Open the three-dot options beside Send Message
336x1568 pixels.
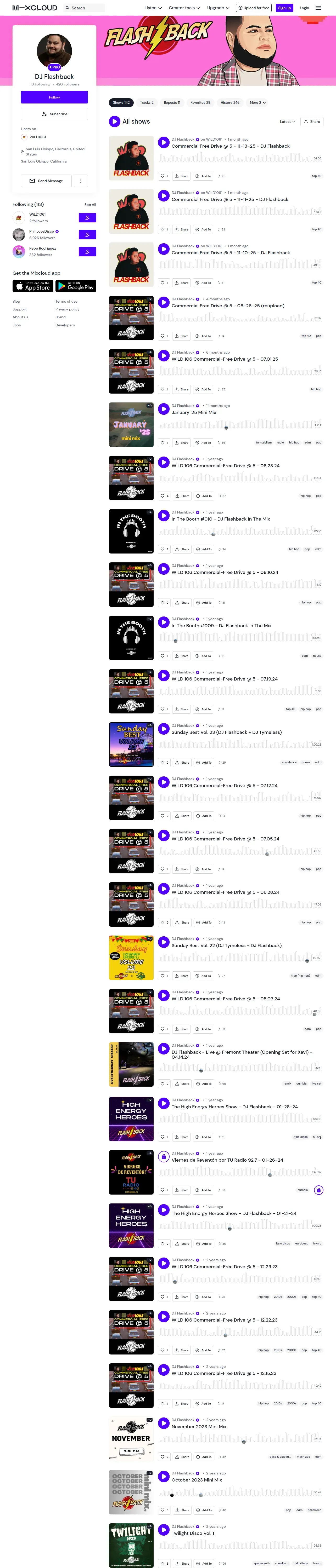(81, 181)
